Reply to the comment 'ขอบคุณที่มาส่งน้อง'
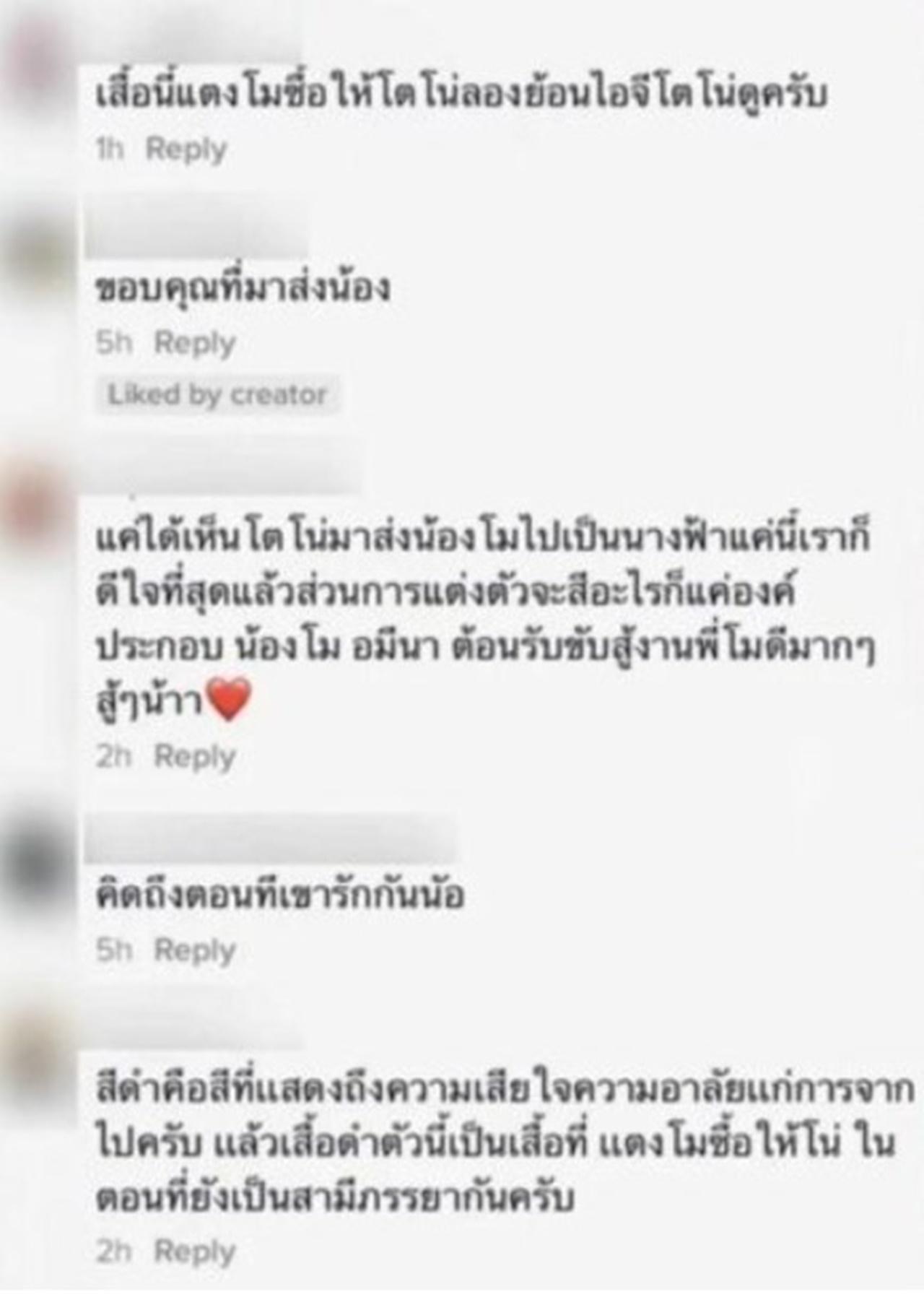The width and height of the screenshot is (924, 1297). 195,343
